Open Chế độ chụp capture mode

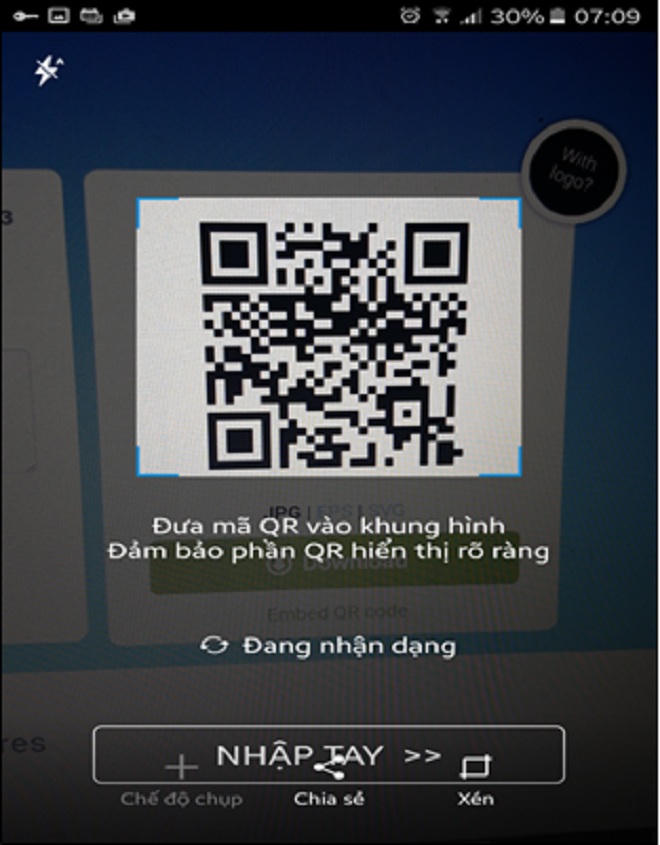tap(181, 782)
